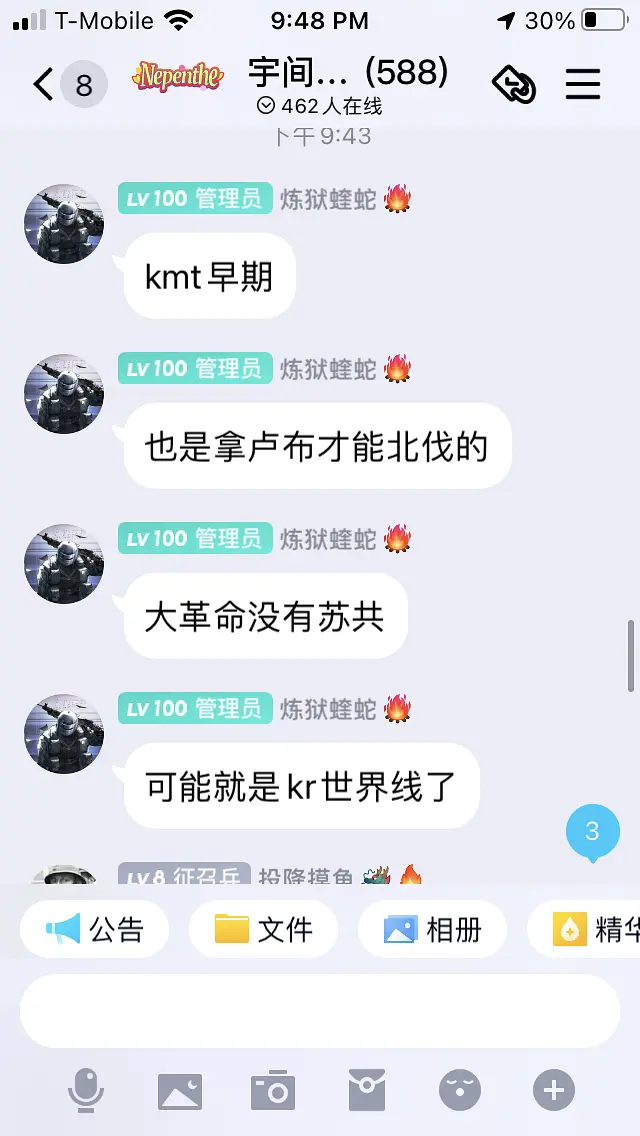Open the camera to take a photo

click(x=273, y=1089)
